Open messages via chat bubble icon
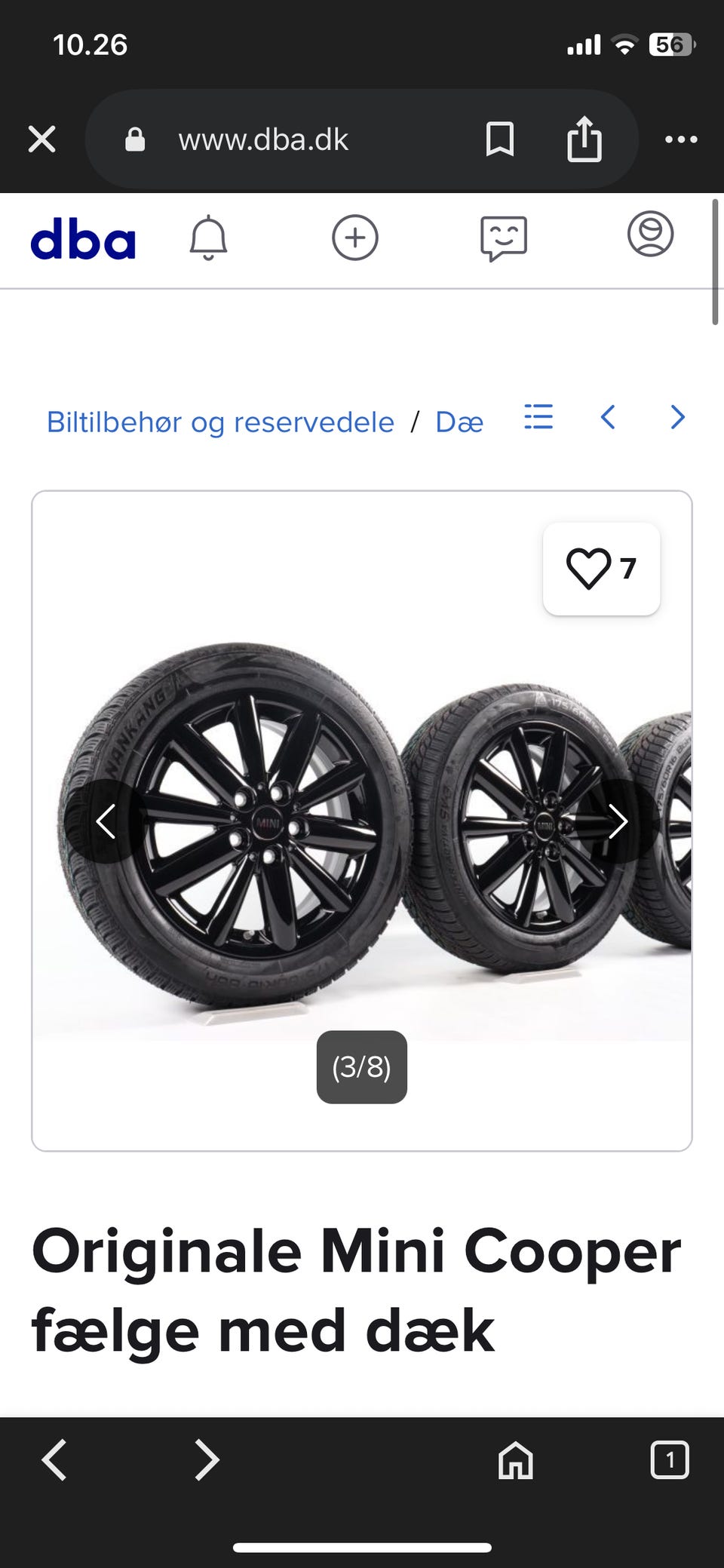 [504, 238]
